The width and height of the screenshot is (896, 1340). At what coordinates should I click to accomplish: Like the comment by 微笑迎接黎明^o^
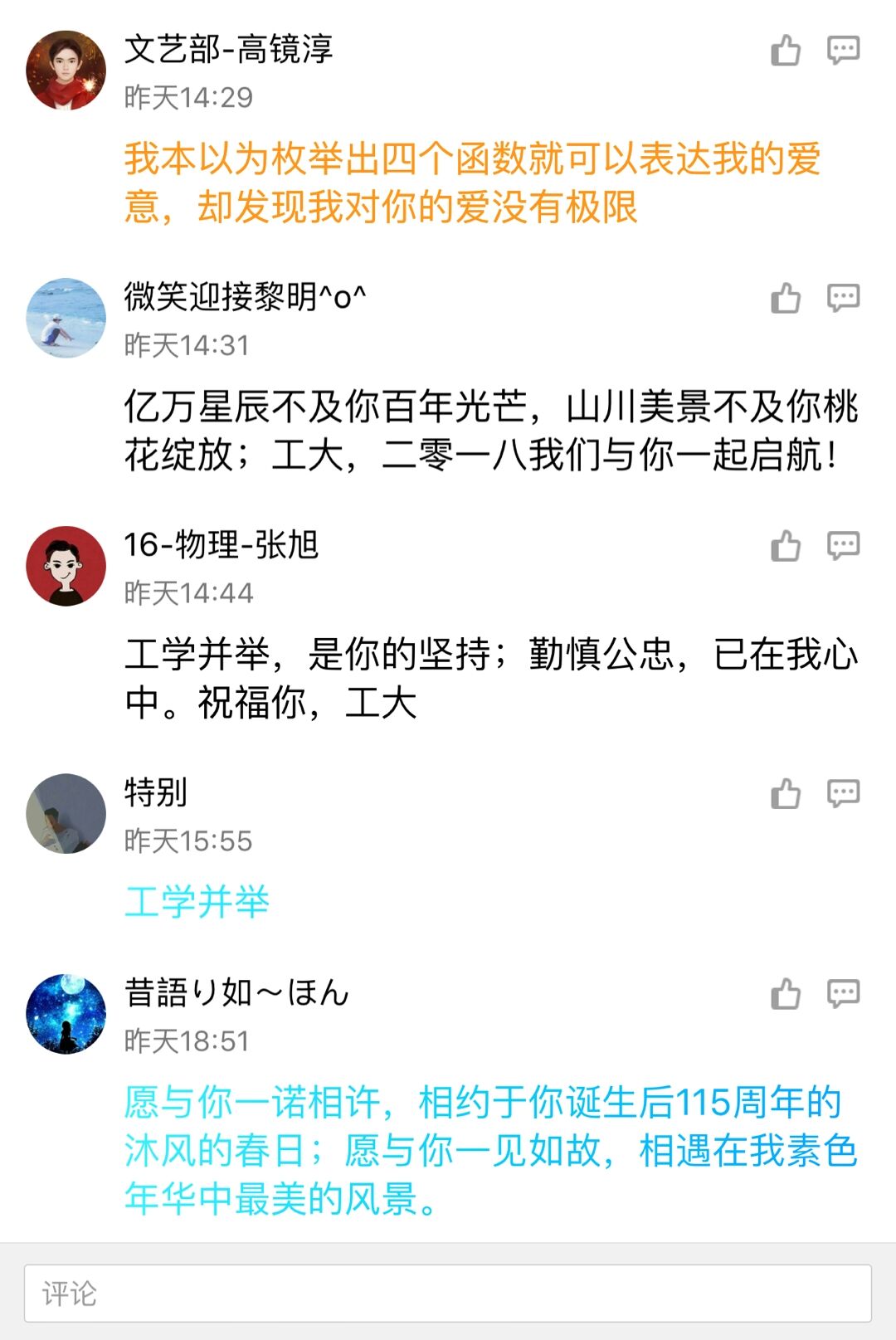point(786,298)
